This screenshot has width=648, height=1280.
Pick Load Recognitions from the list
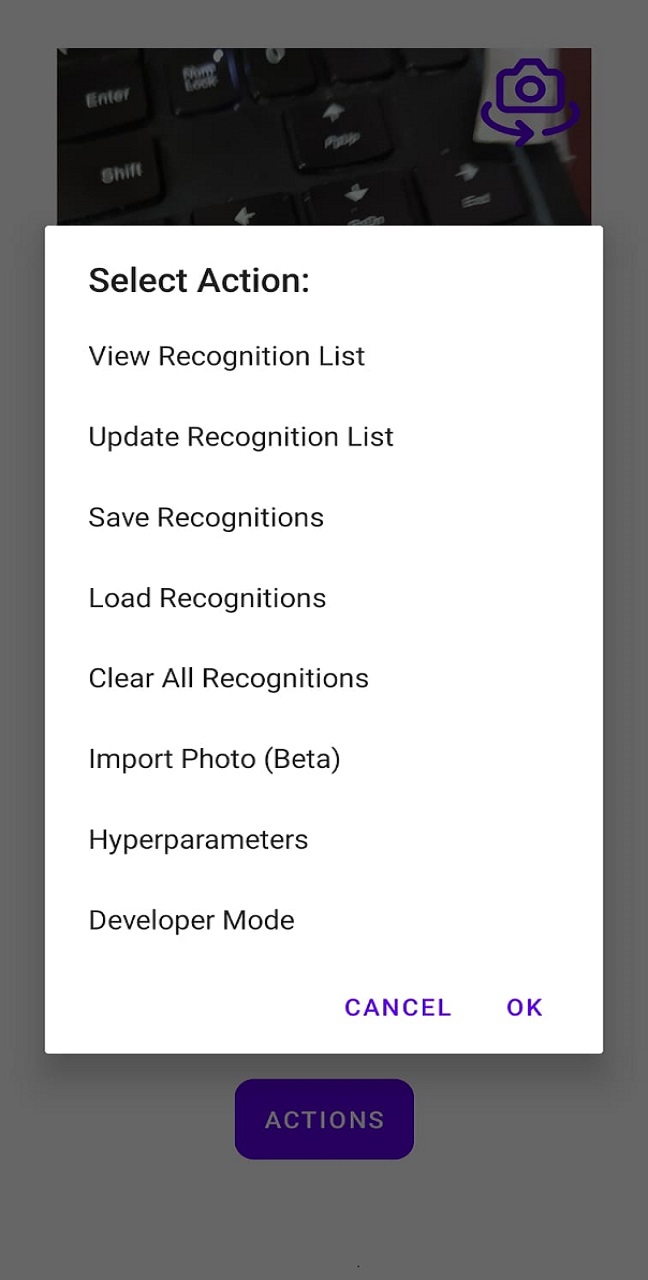(323, 598)
